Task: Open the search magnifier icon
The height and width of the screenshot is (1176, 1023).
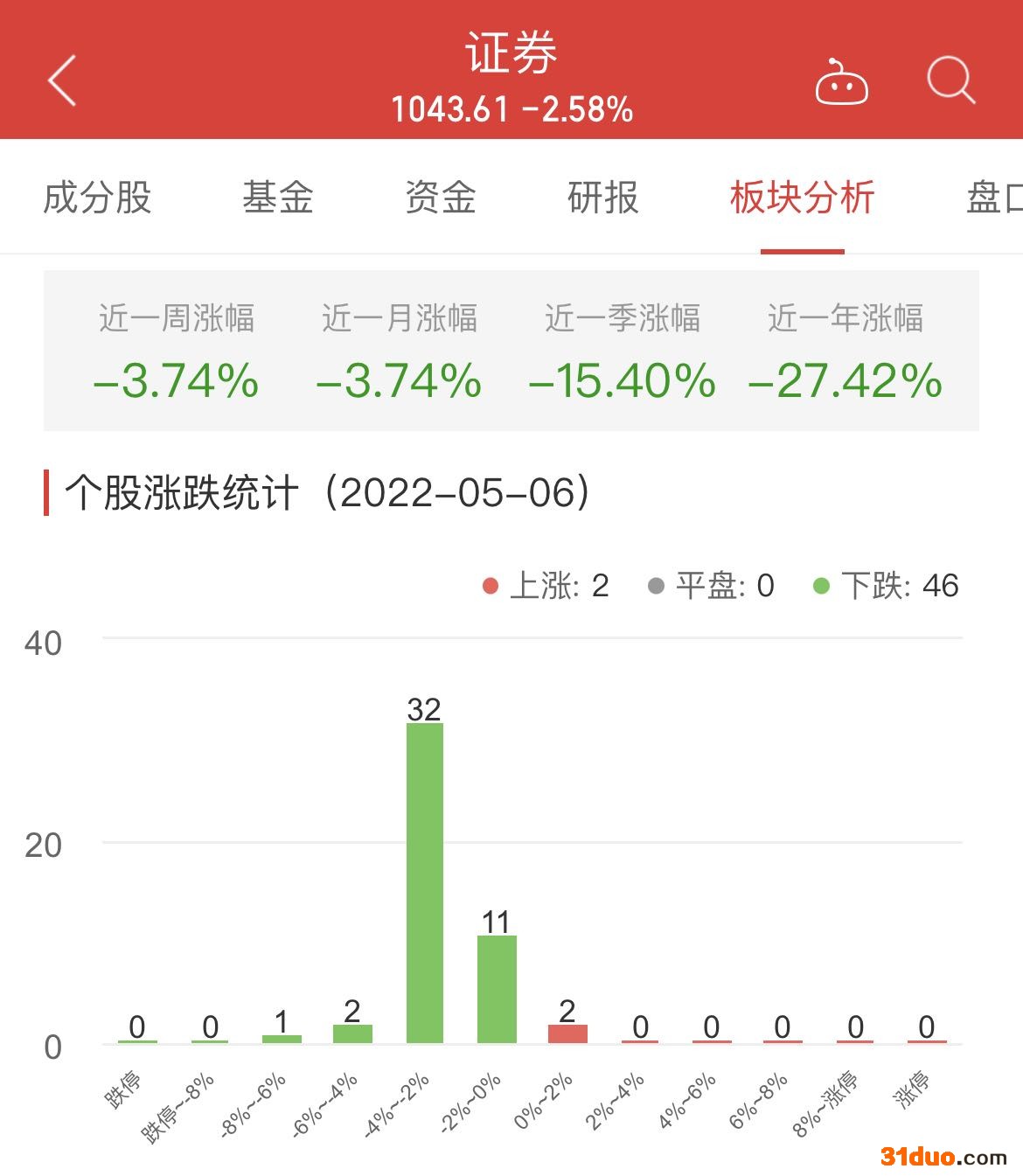Action: pyautogui.click(x=950, y=80)
